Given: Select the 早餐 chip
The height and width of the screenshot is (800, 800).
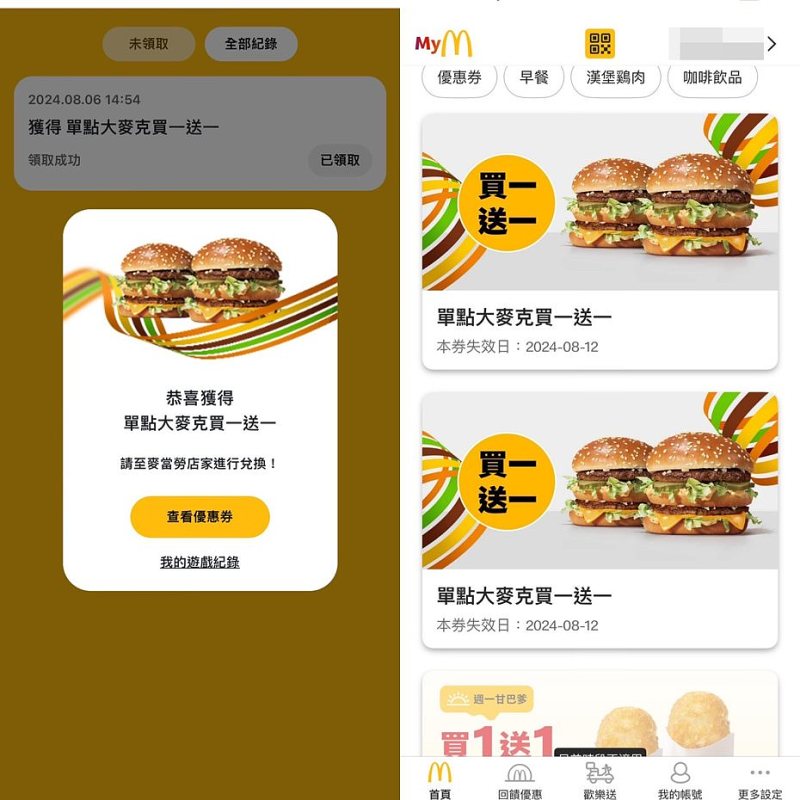Looking at the screenshot, I should (x=534, y=78).
